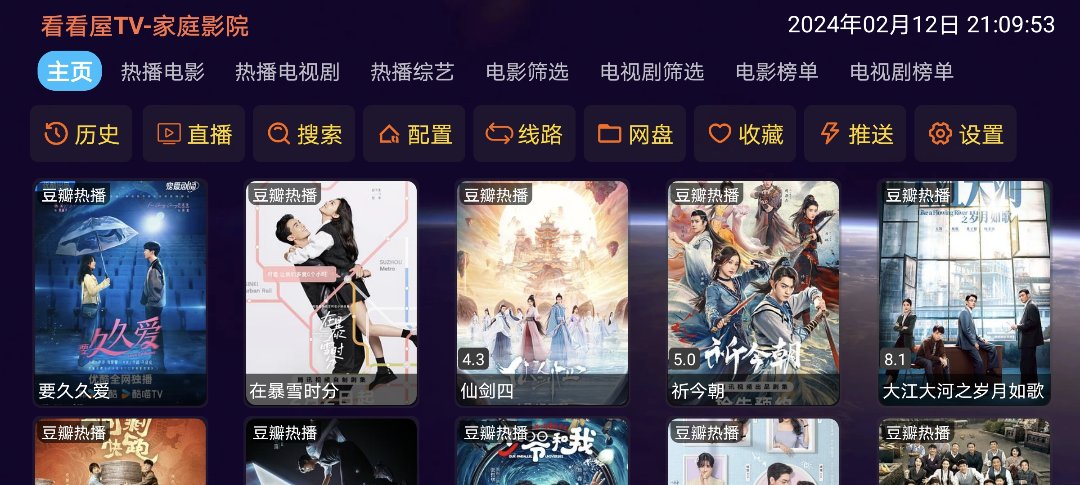
Task: Open the 配置 configuration button
Action: point(414,134)
